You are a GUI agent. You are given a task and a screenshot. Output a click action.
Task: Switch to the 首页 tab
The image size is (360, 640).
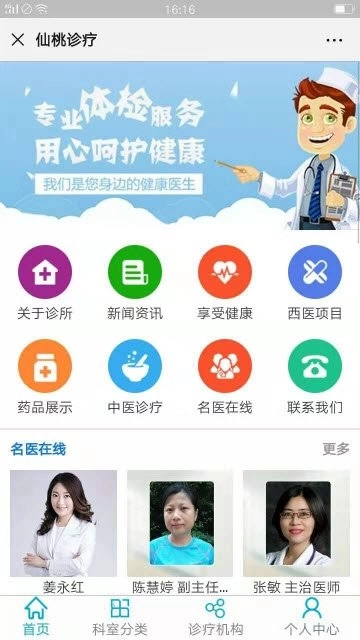[36, 617]
